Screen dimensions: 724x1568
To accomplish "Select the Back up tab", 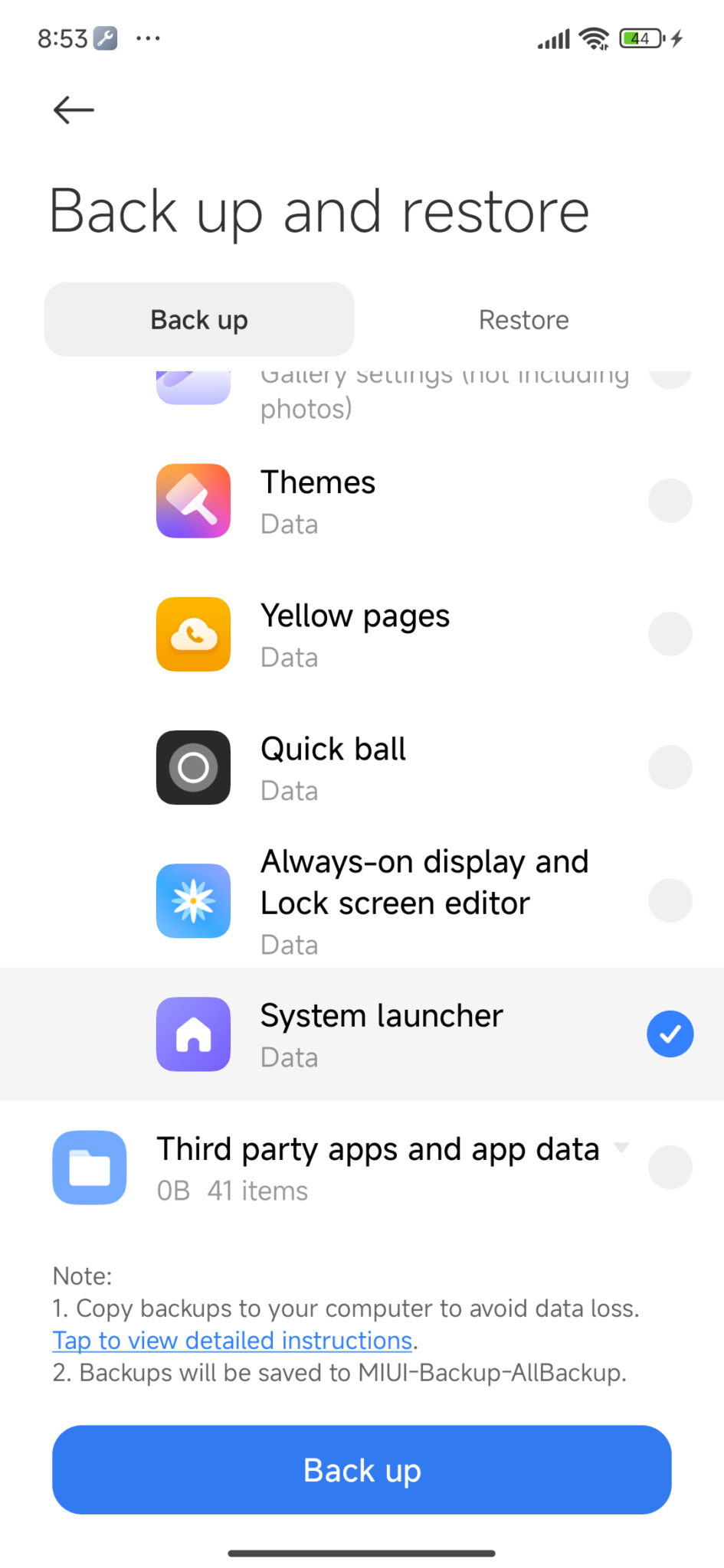I will click(198, 319).
